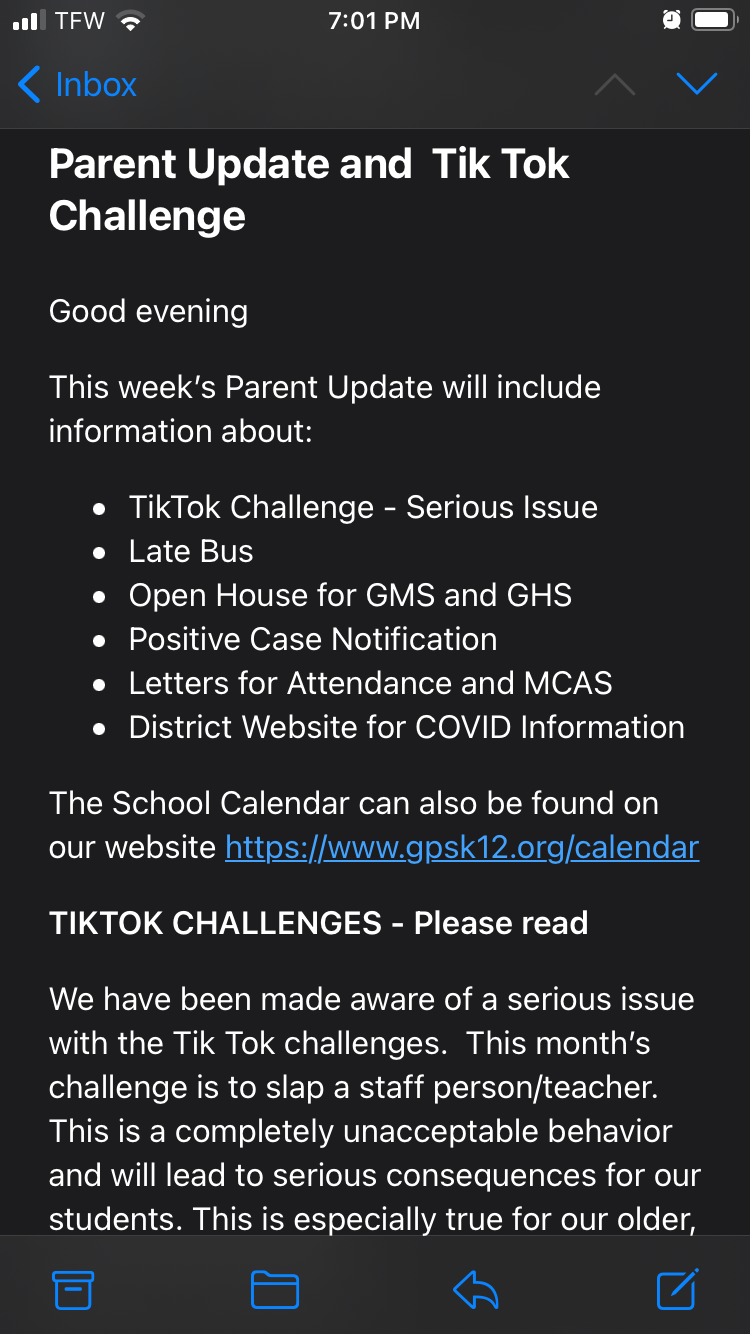Open the reply options arrow

(x=476, y=1289)
